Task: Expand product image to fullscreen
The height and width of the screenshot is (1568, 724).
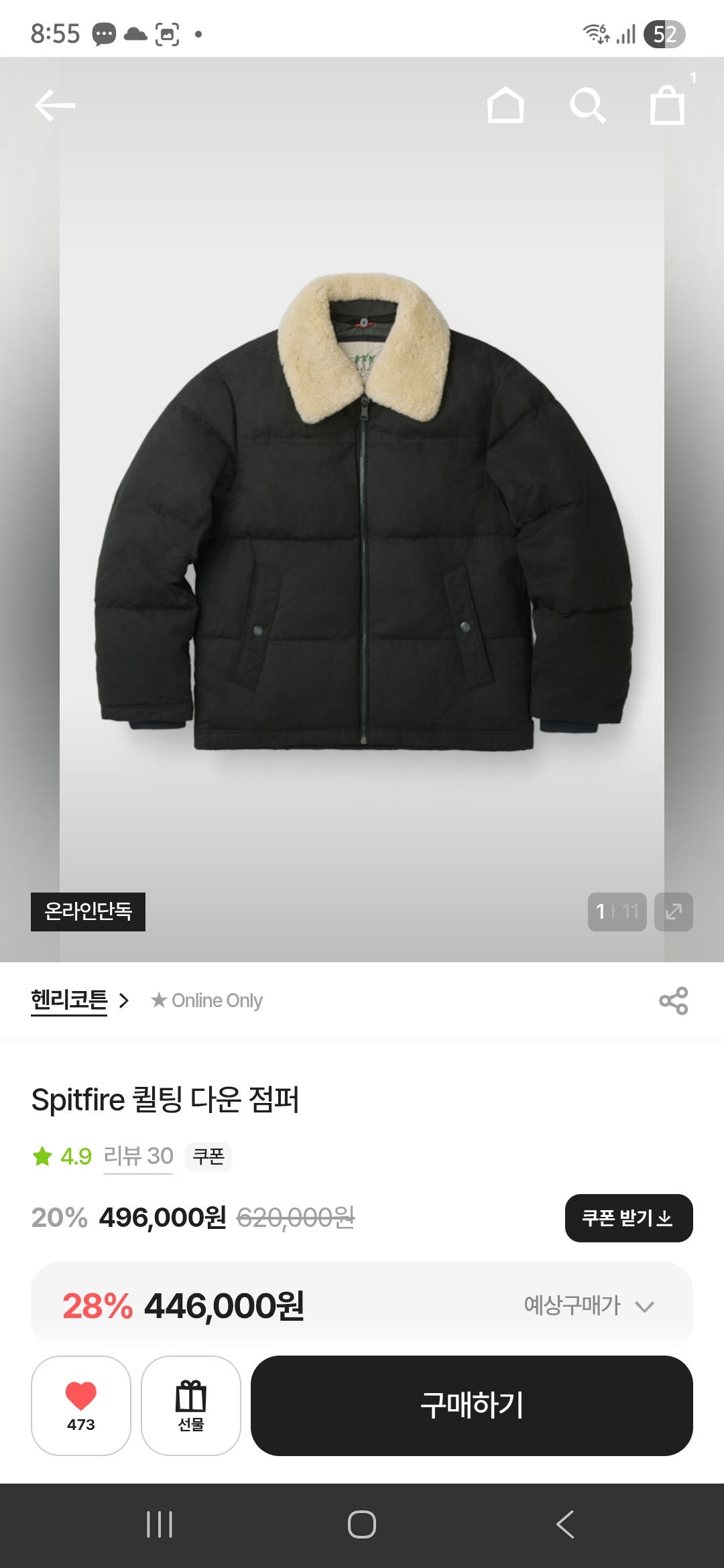Action: (x=673, y=911)
